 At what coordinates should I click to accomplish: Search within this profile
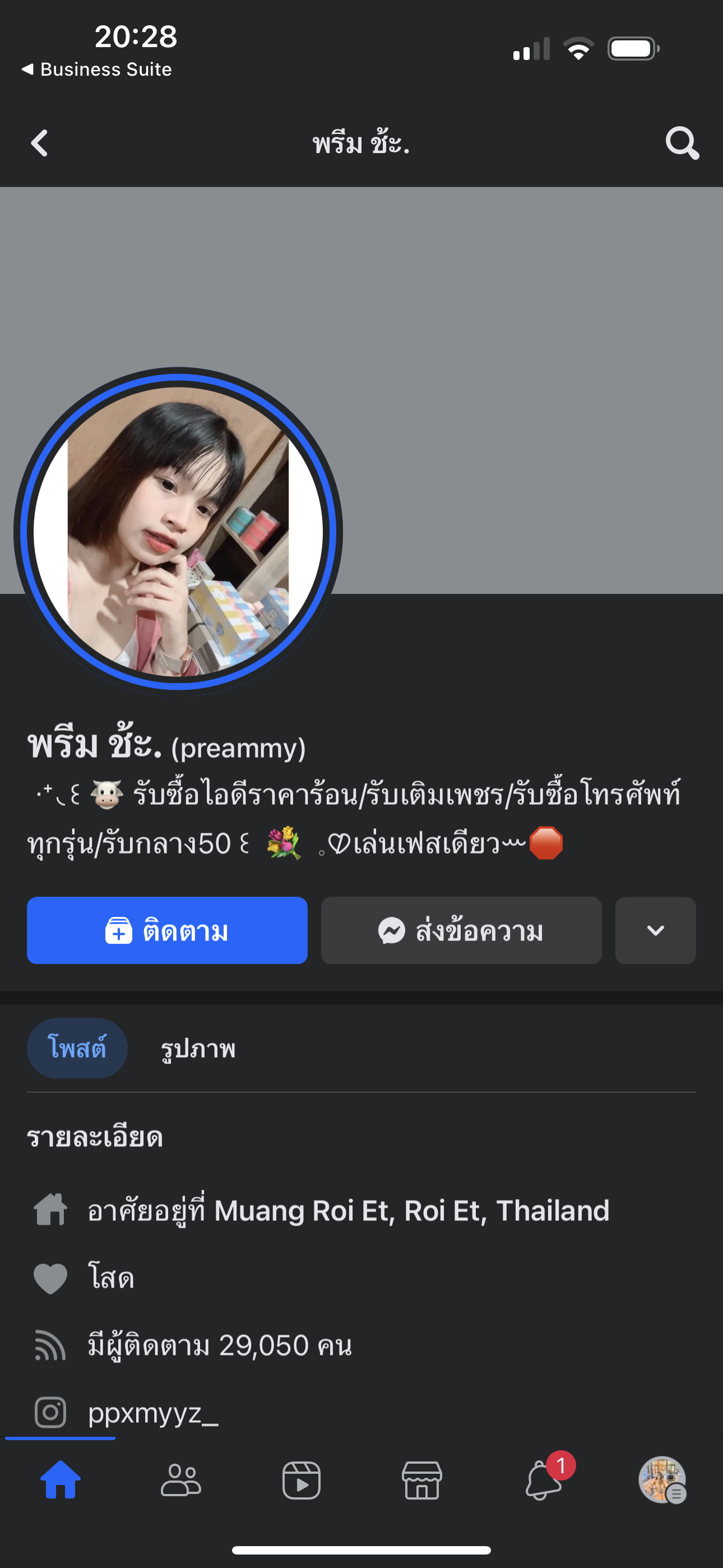coord(682,144)
